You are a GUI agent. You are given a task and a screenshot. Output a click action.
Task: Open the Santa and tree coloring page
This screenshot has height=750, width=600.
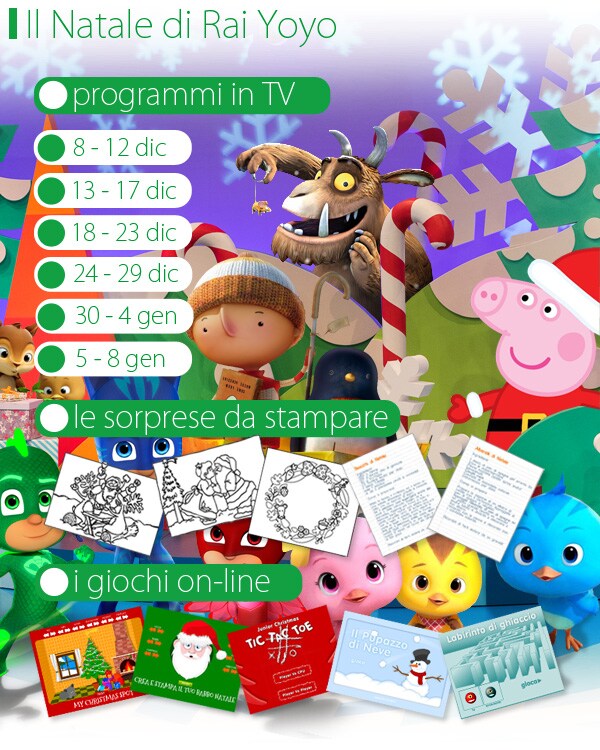coord(203,490)
